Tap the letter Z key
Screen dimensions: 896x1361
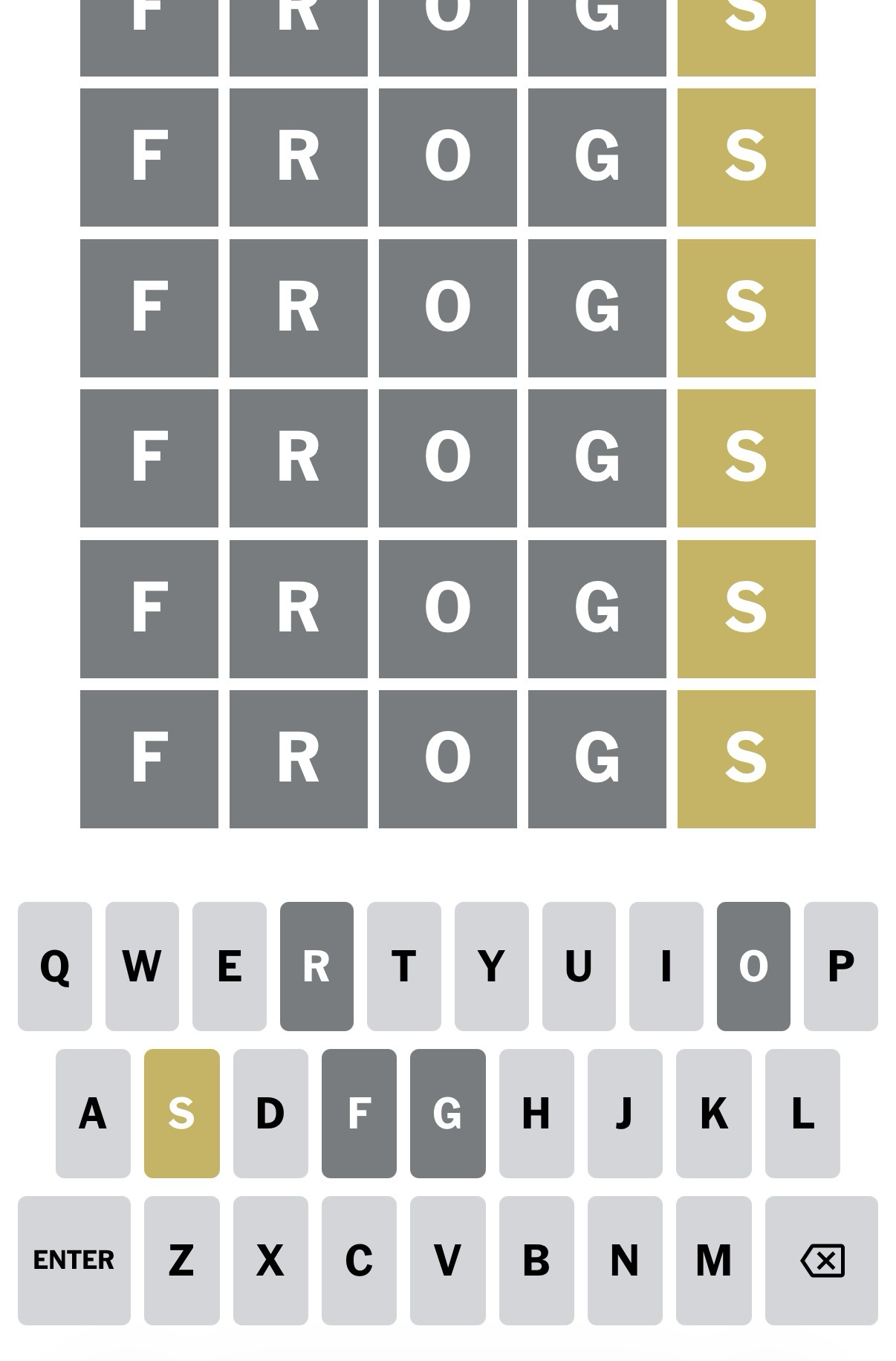(x=181, y=1260)
